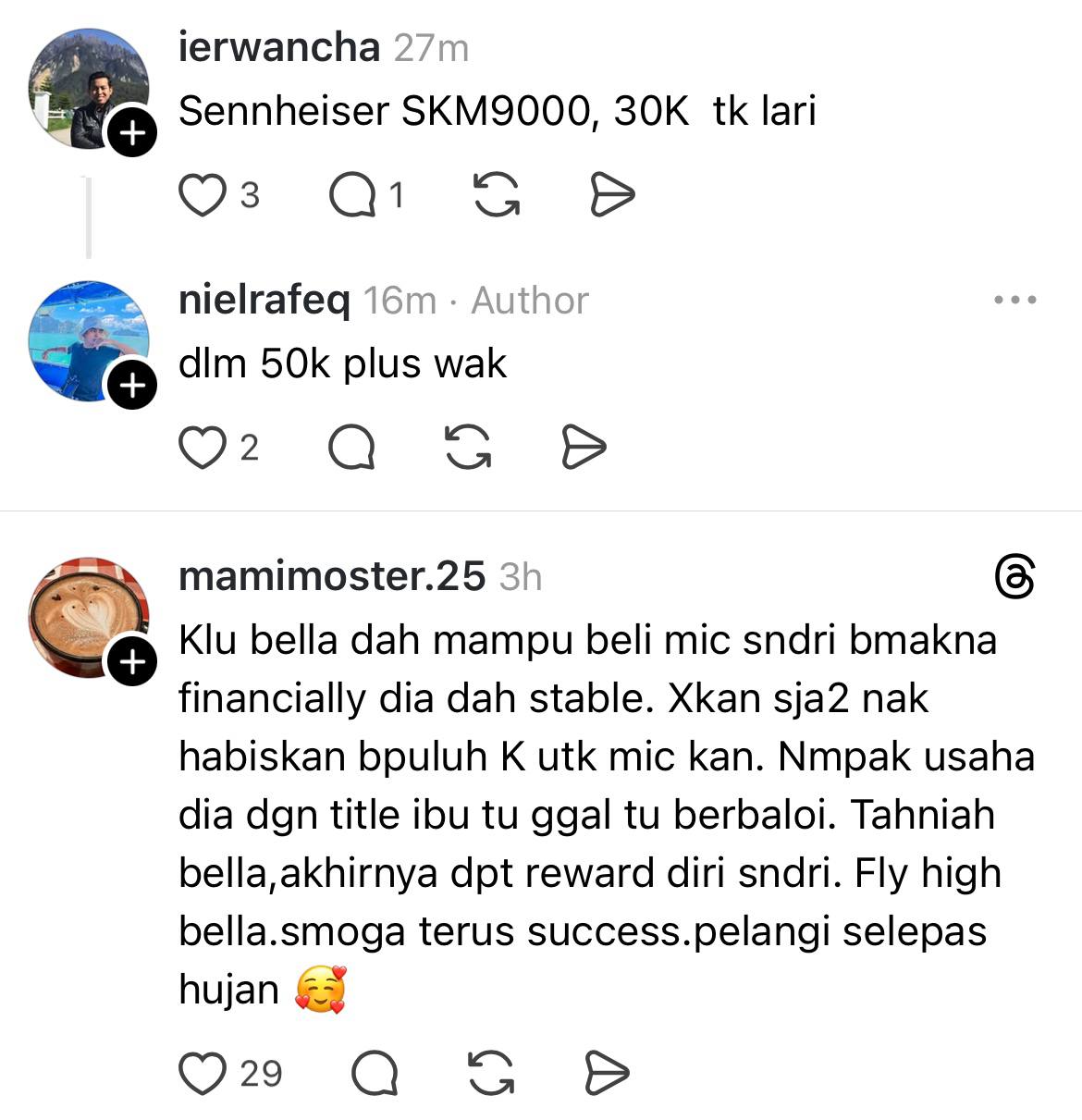Repost mamimoster.25's comment

(491, 1074)
